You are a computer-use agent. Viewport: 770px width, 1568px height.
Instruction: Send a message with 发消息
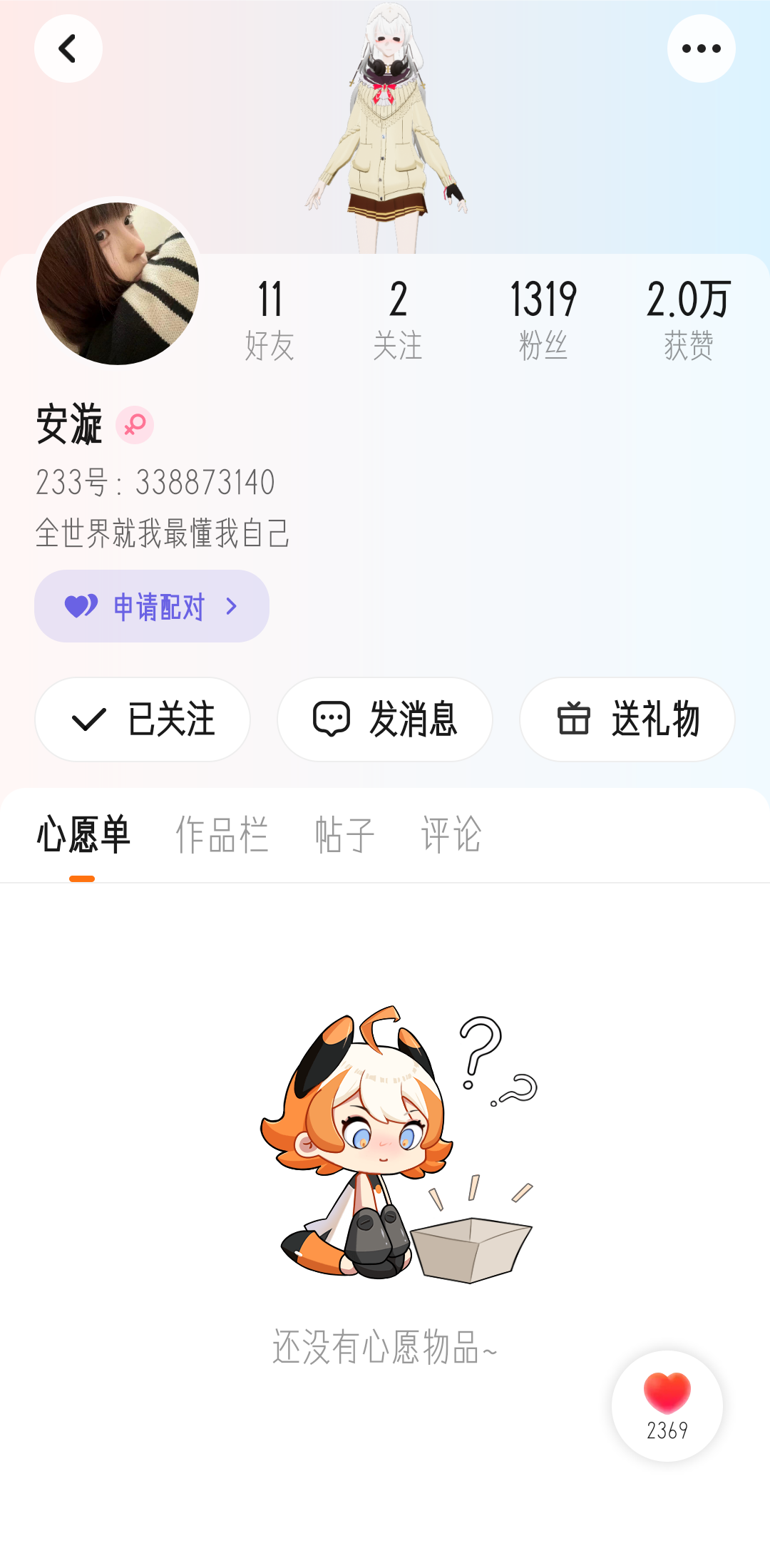point(385,719)
